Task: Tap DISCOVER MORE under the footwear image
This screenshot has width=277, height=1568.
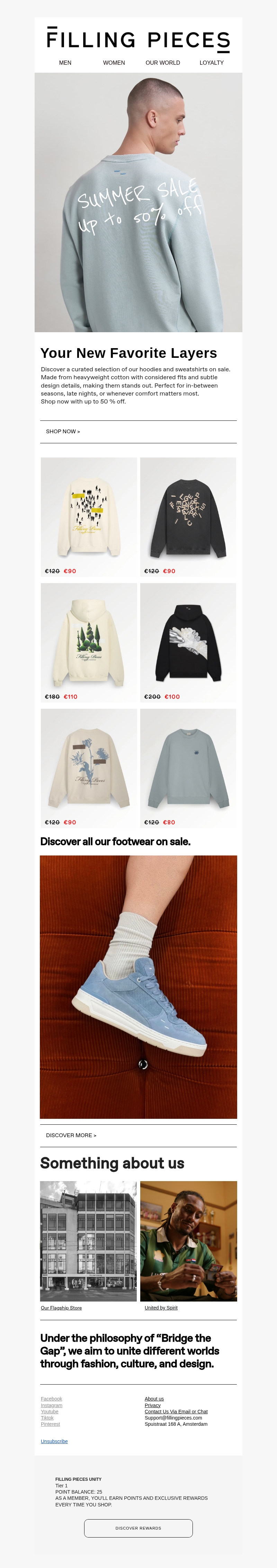Action: coord(71,1135)
